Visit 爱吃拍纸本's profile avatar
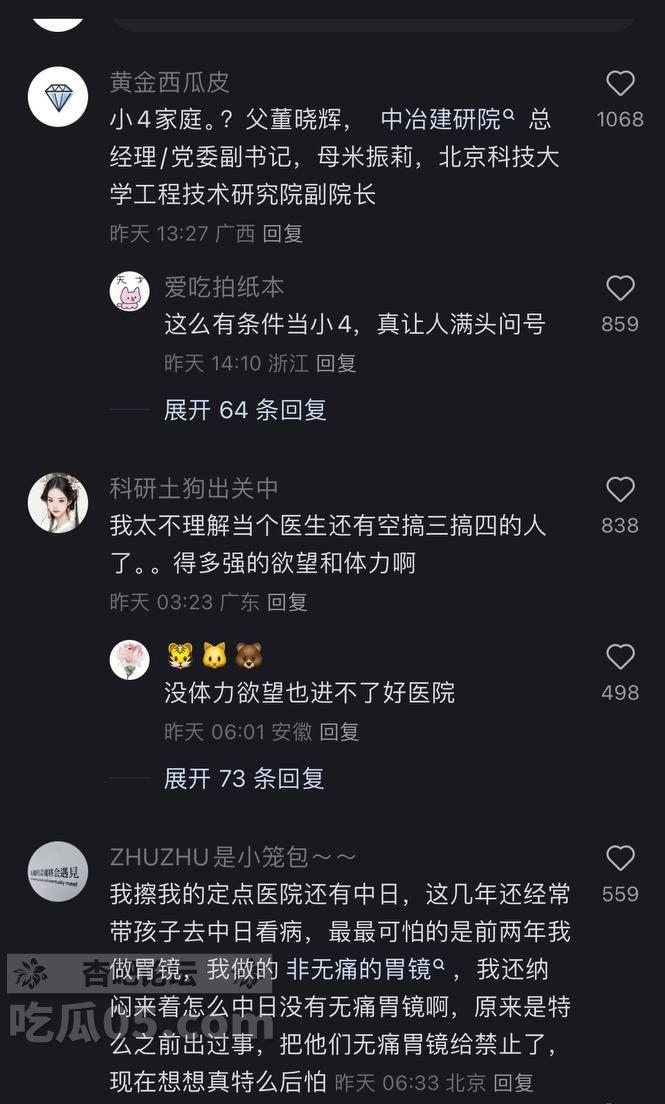 (x=129, y=291)
